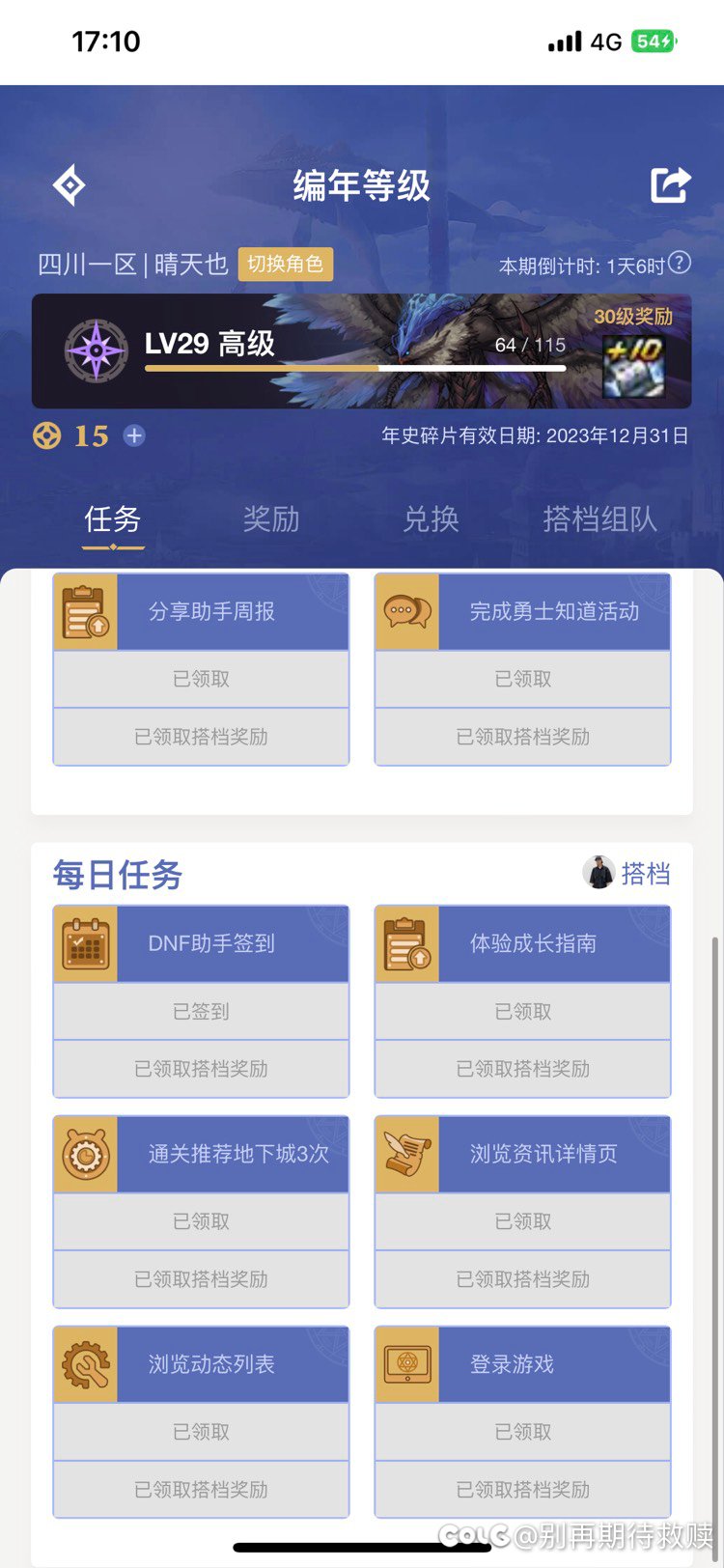Click the compass level emblem next to LV29
Screen dimensions: 724x1568
[x=96, y=350]
